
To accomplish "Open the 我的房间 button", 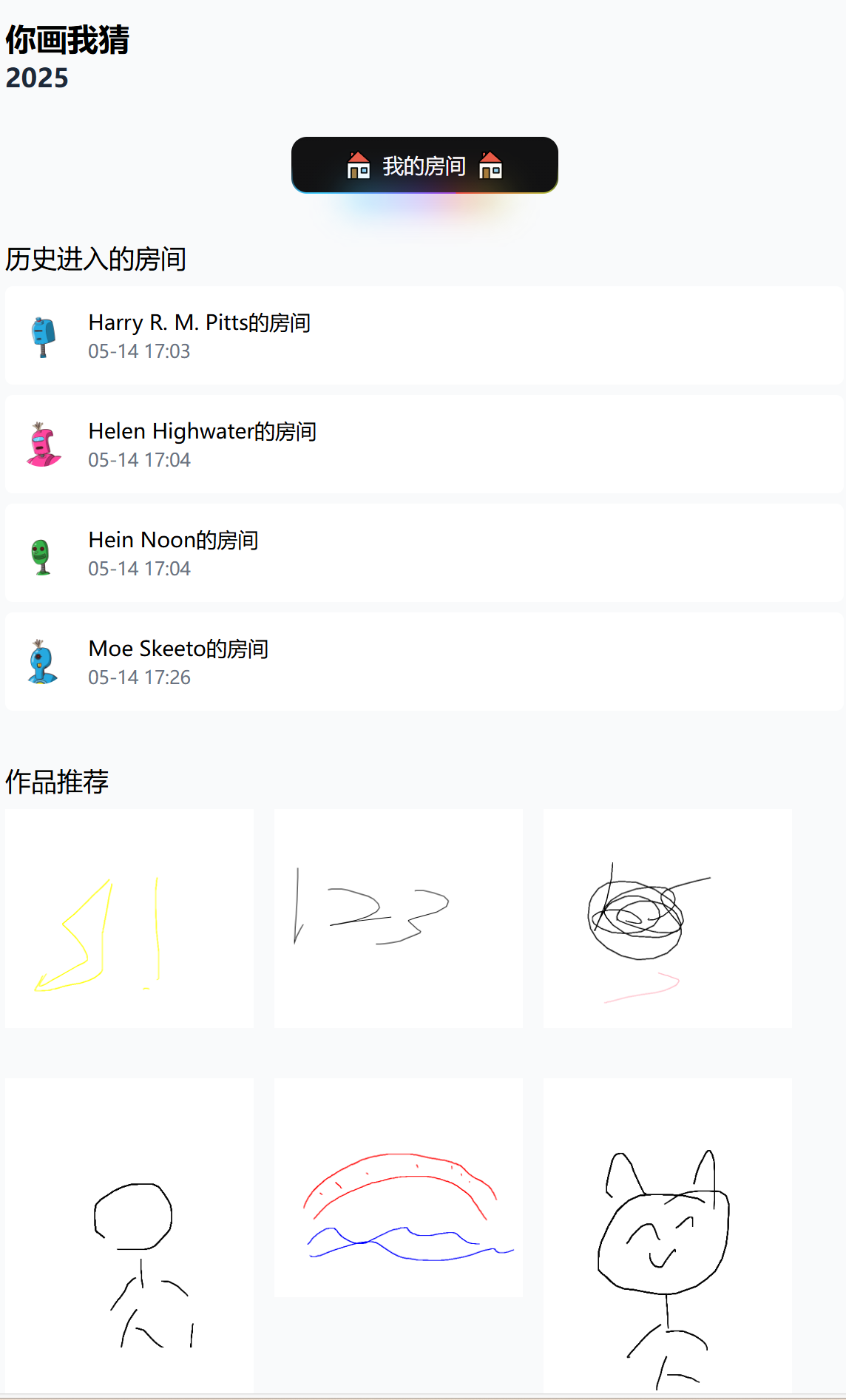I will [424, 166].
